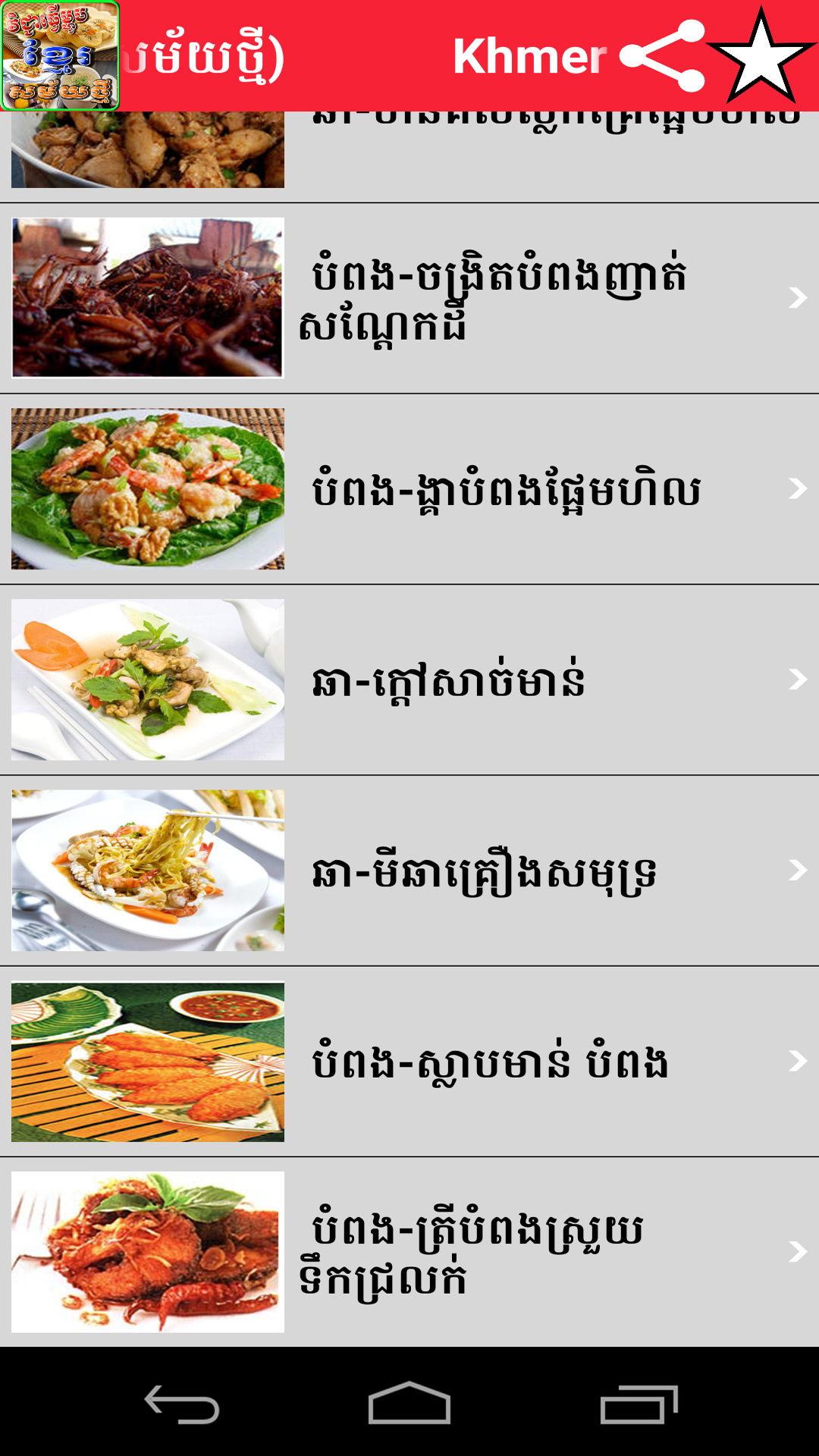Go to the home screen
The width and height of the screenshot is (819, 1456).
[409, 1403]
